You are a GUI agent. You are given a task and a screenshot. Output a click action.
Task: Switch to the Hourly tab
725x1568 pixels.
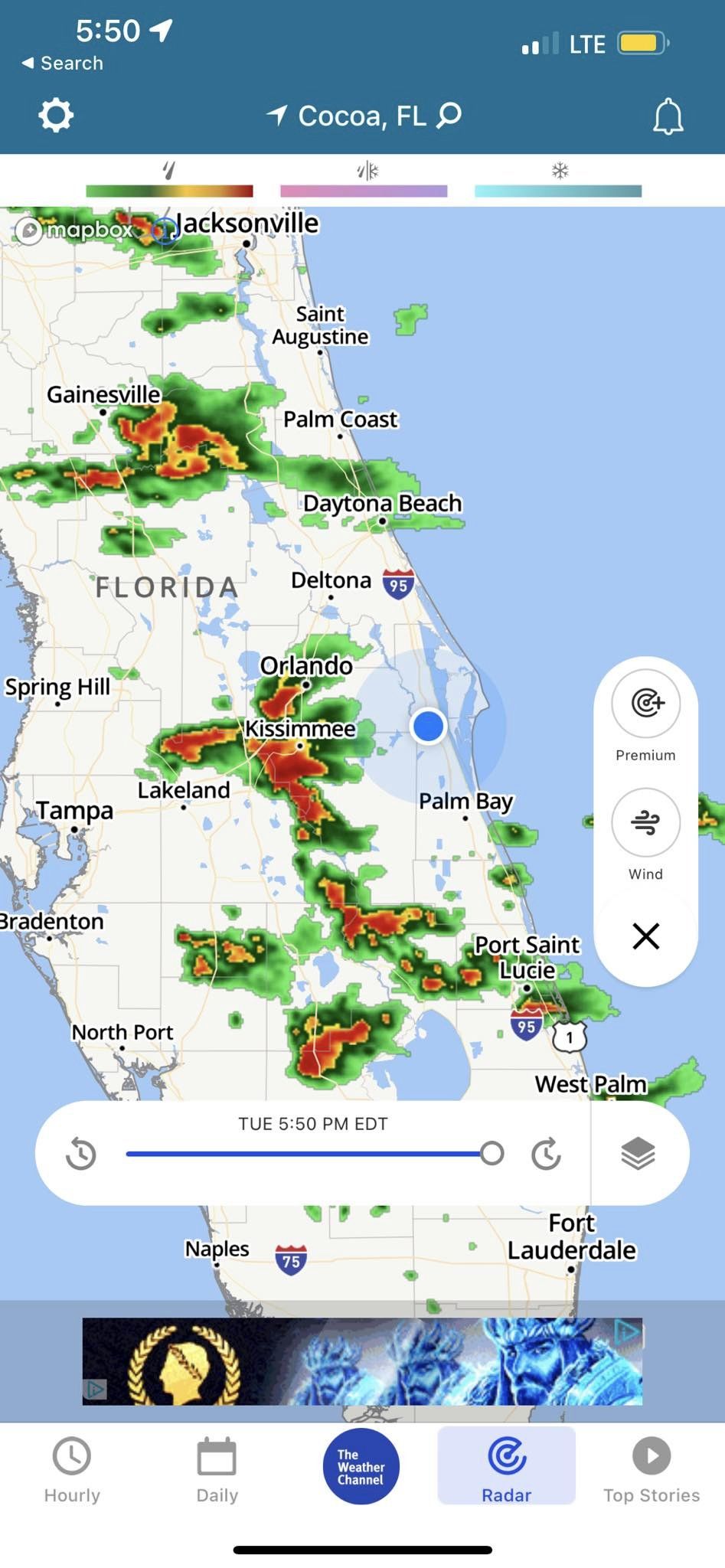click(x=72, y=1470)
